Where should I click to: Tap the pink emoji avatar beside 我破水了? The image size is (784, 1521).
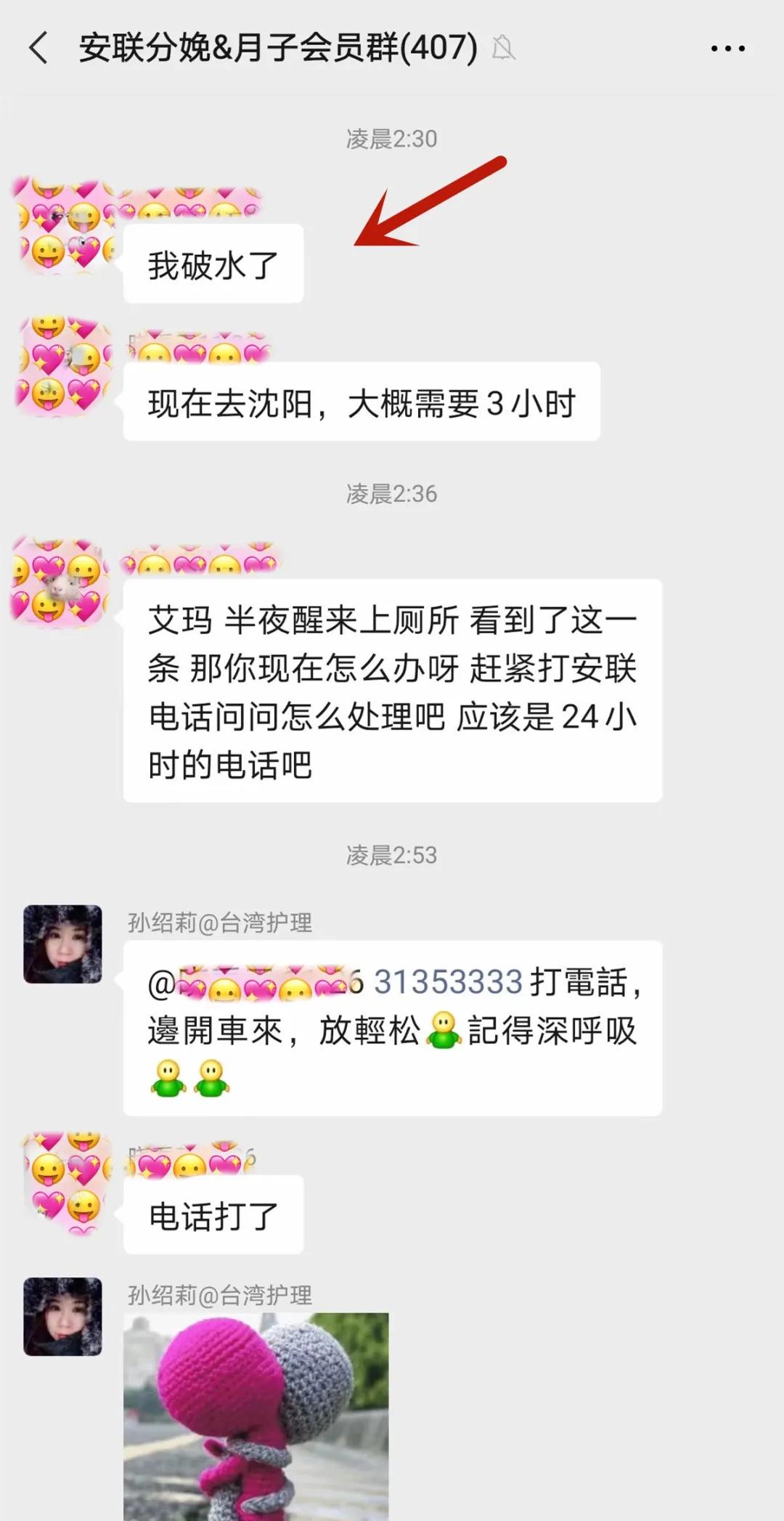(62, 225)
